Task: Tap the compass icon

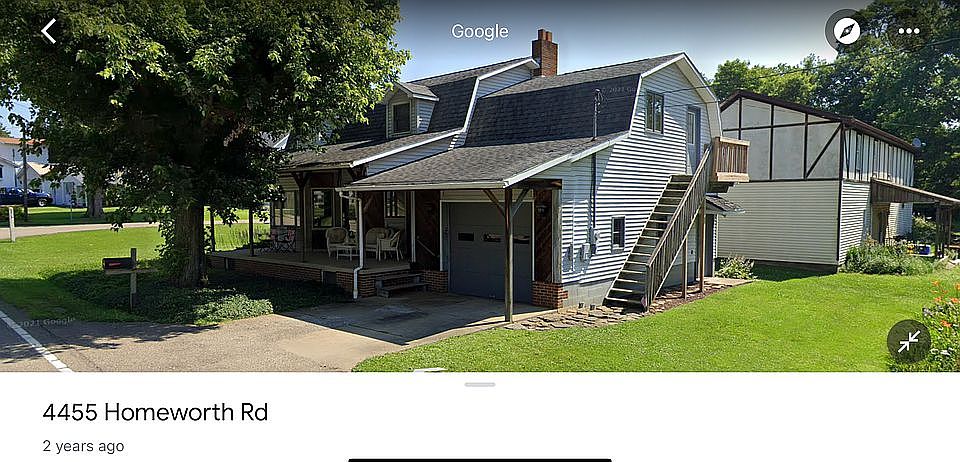Action: (846, 31)
